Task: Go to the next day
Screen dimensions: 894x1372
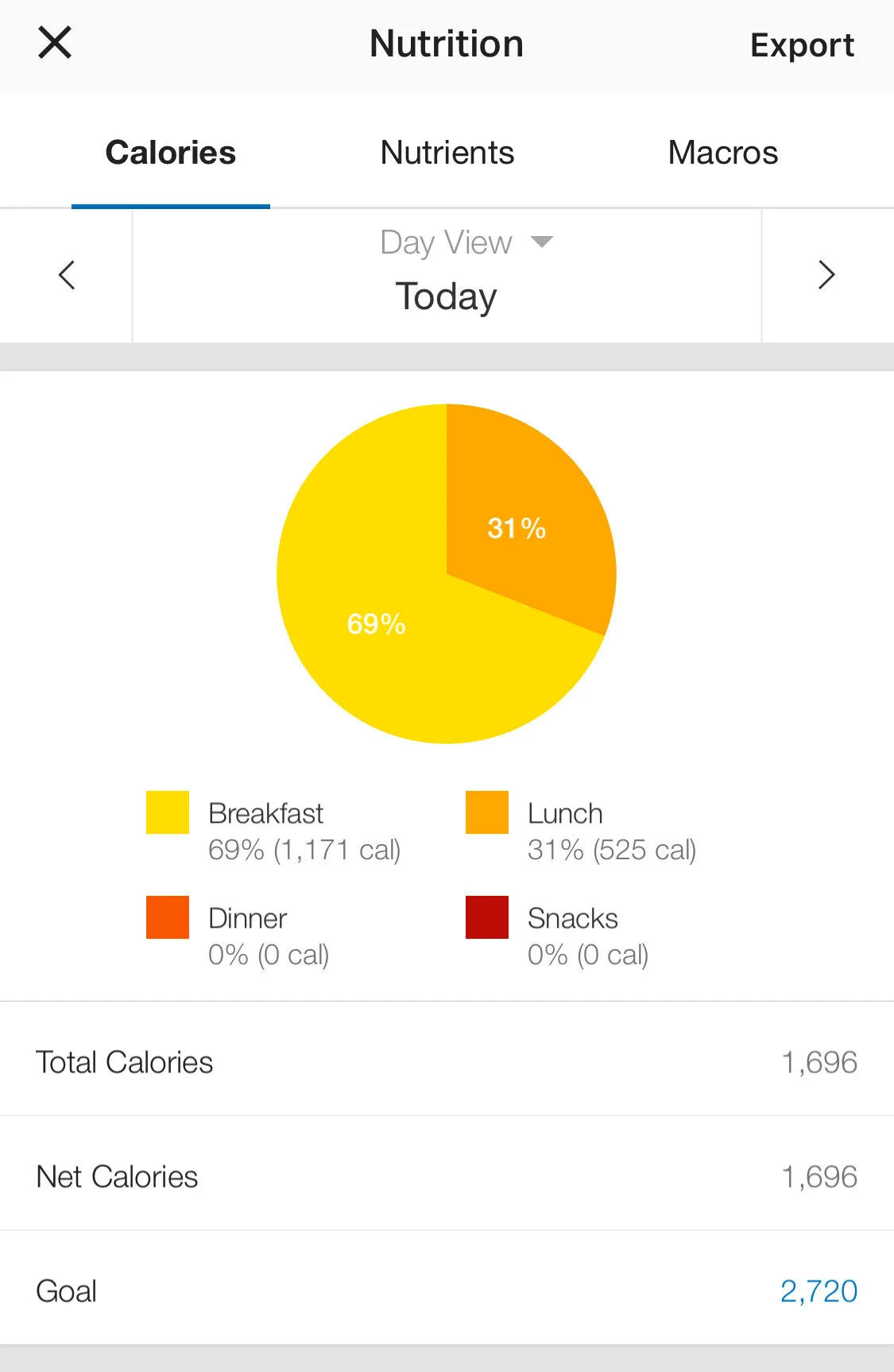Action: 826,275
